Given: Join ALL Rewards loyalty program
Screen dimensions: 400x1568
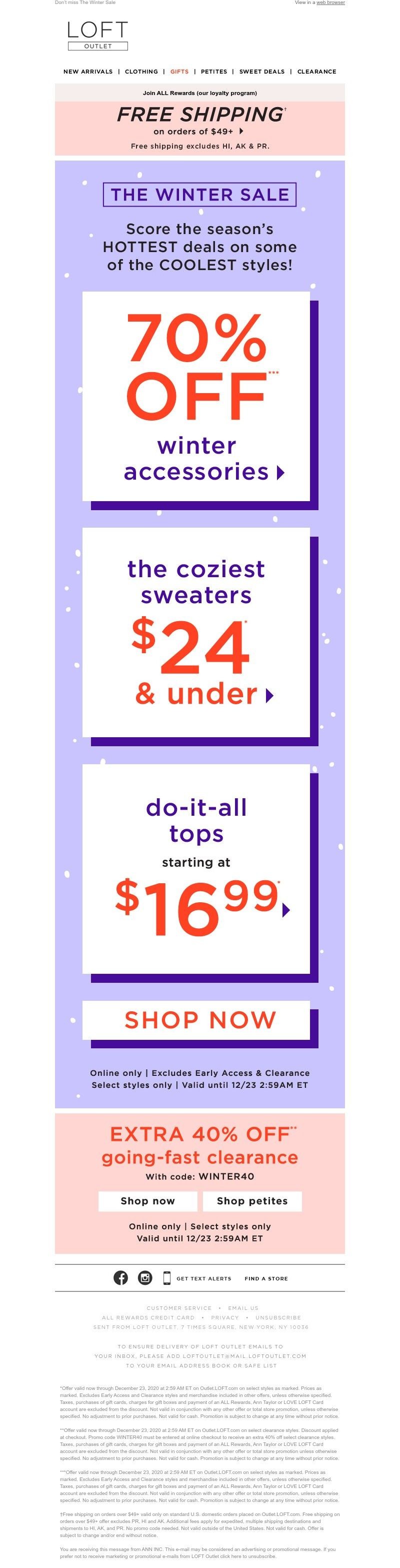Looking at the screenshot, I should coord(199,93).
